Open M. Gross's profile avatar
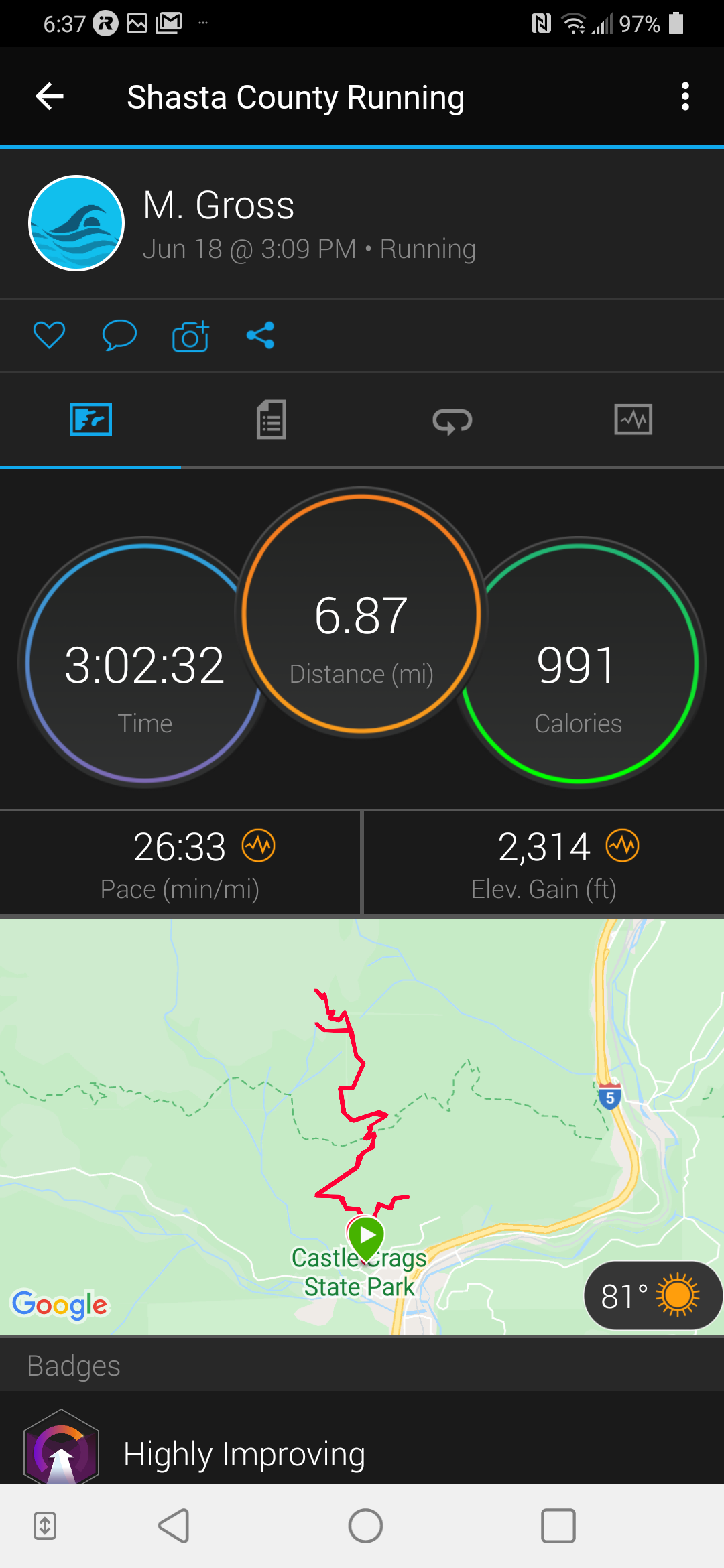Image resolution: width=724 pixels, height=1568 pixels. tap(76, 223)
